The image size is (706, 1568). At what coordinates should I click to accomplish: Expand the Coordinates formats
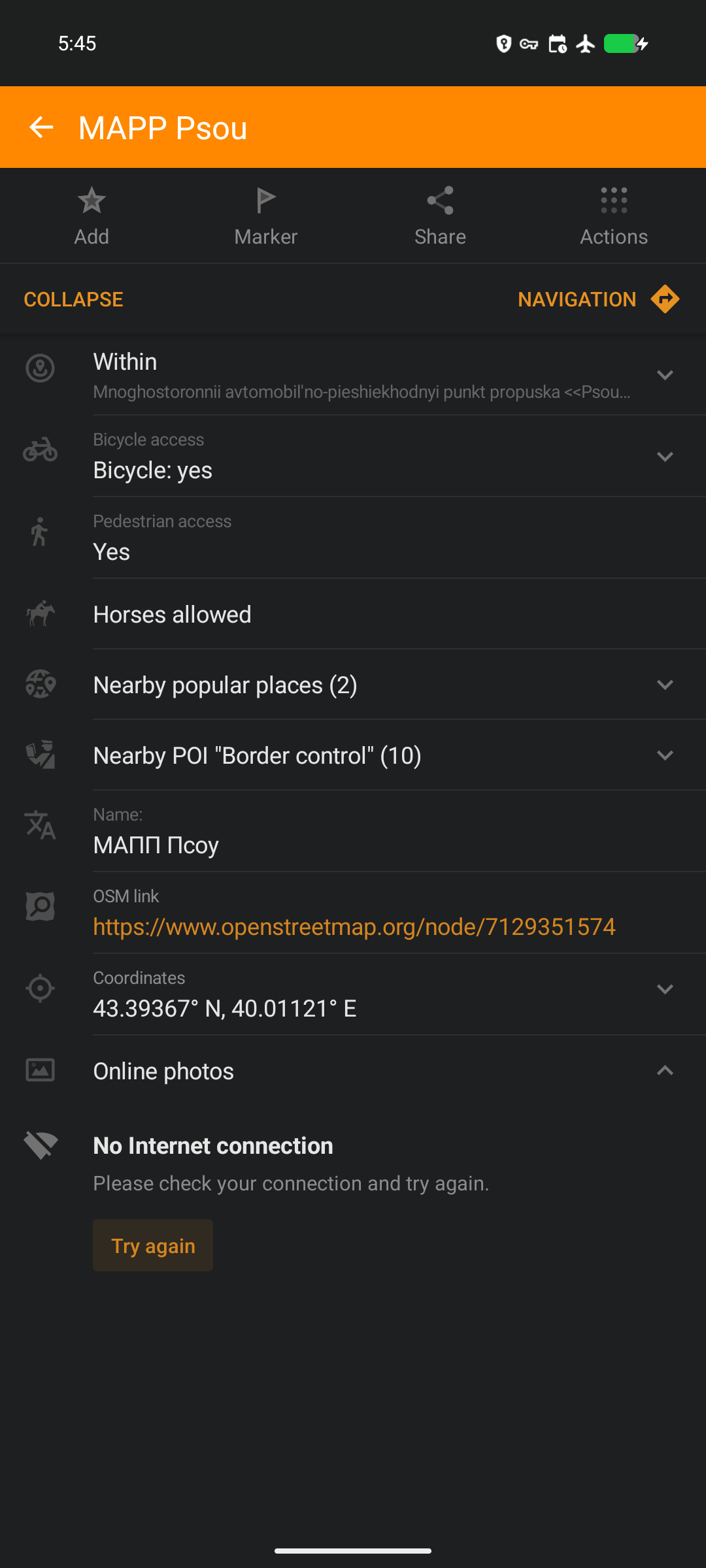[x=665, y=989]
